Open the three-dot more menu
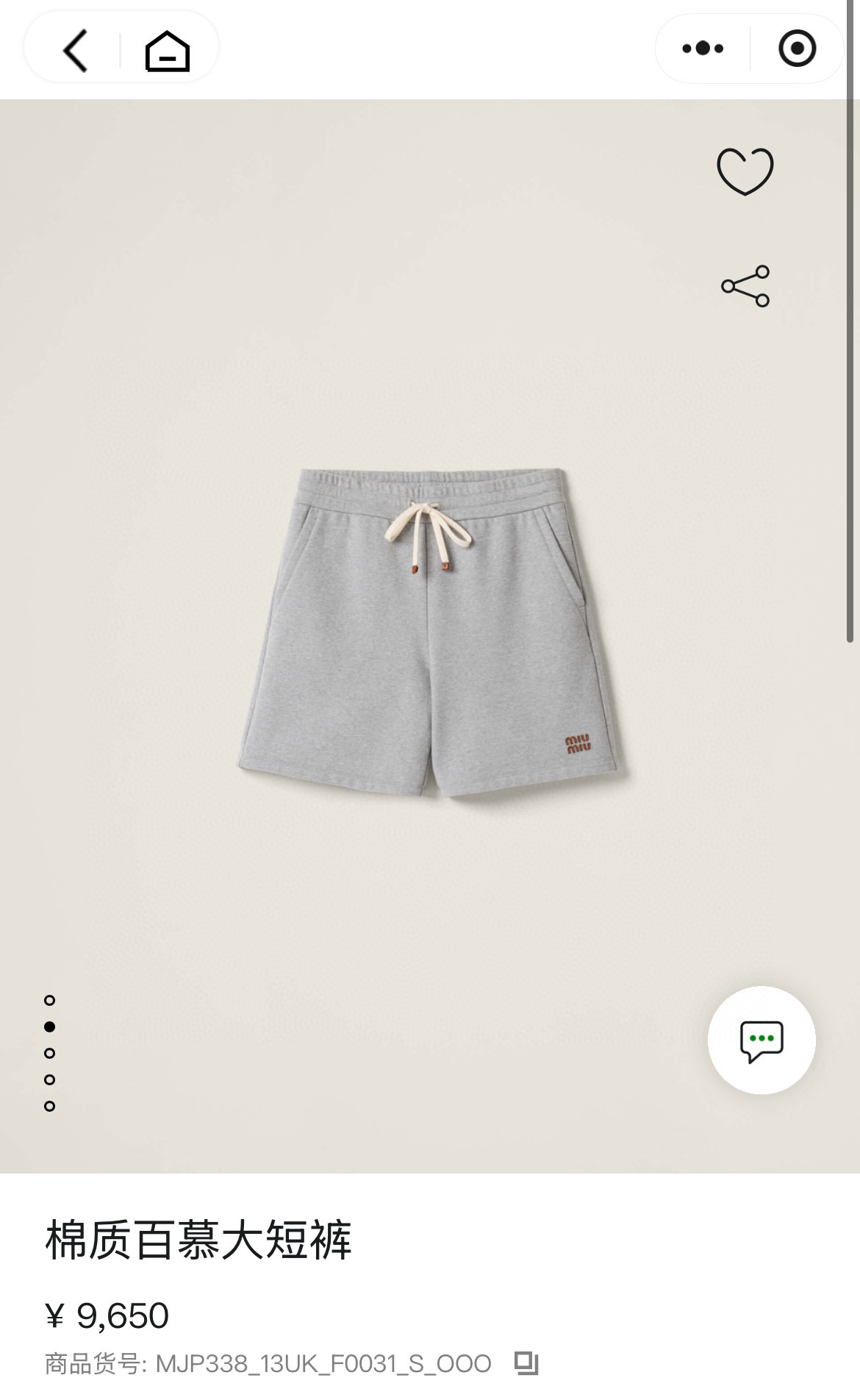The width and height of the screenshot is (860, 1400). [x=703, y=49]
